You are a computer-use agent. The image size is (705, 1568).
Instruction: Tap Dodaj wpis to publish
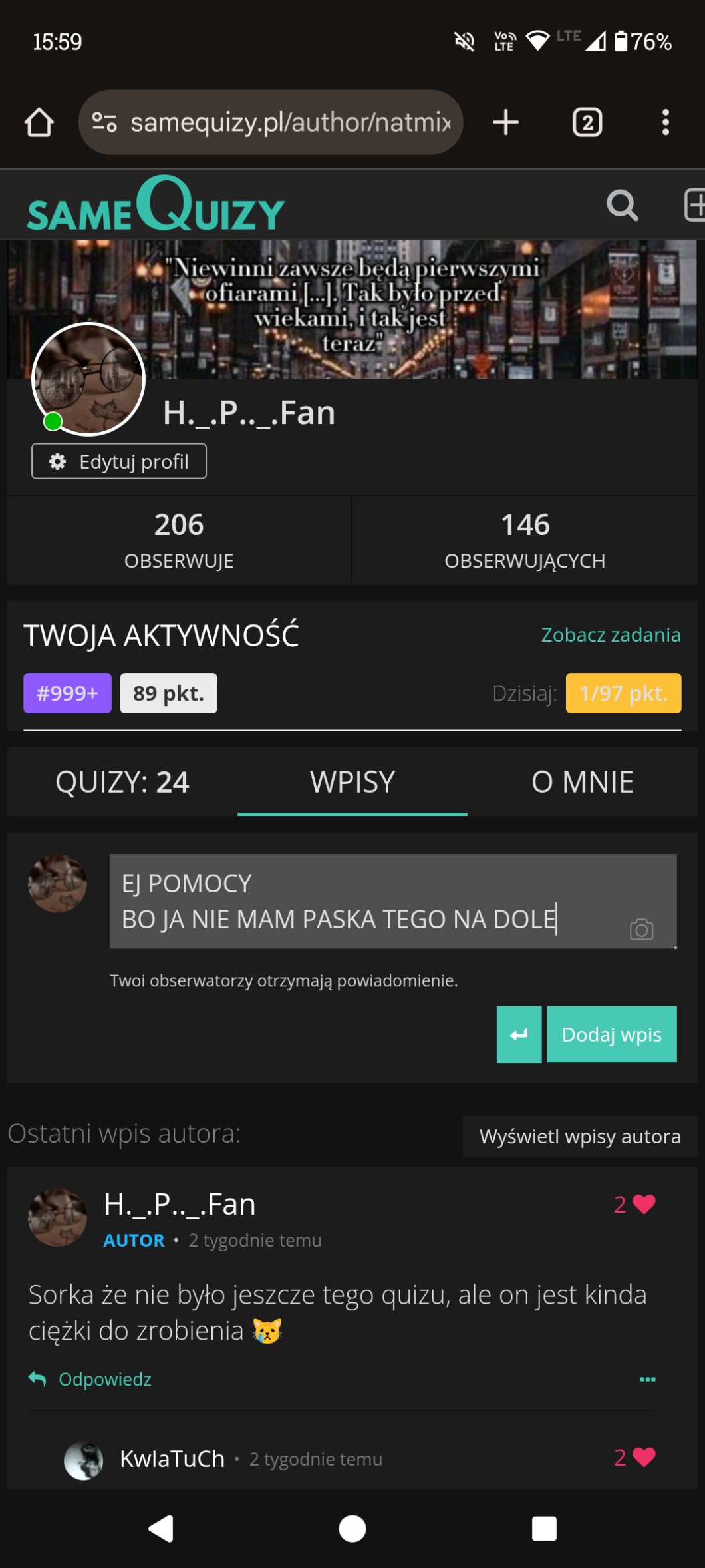click(612, 1034)
